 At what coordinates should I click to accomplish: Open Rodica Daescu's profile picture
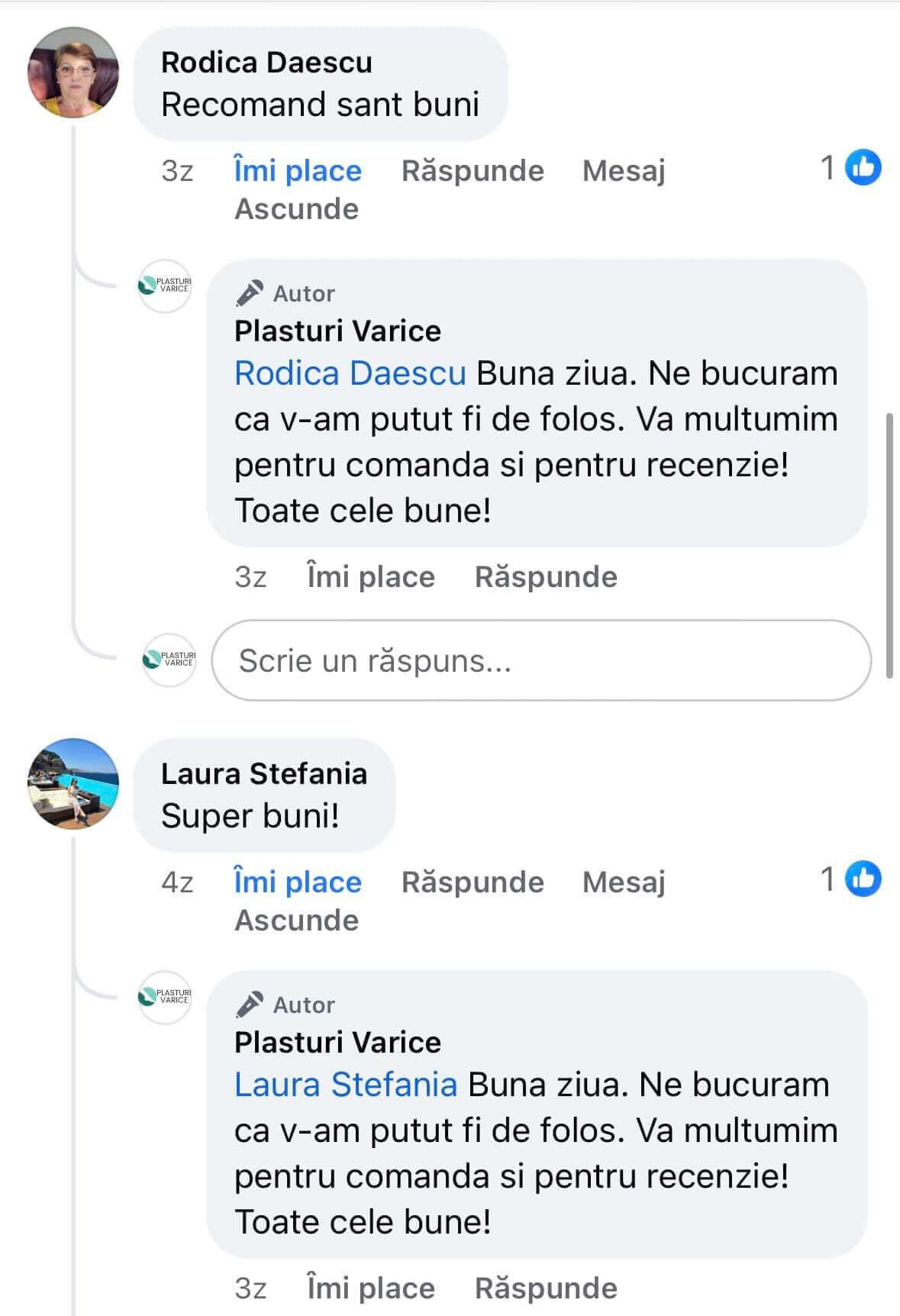pyautogui.click(x=73, y=73)
